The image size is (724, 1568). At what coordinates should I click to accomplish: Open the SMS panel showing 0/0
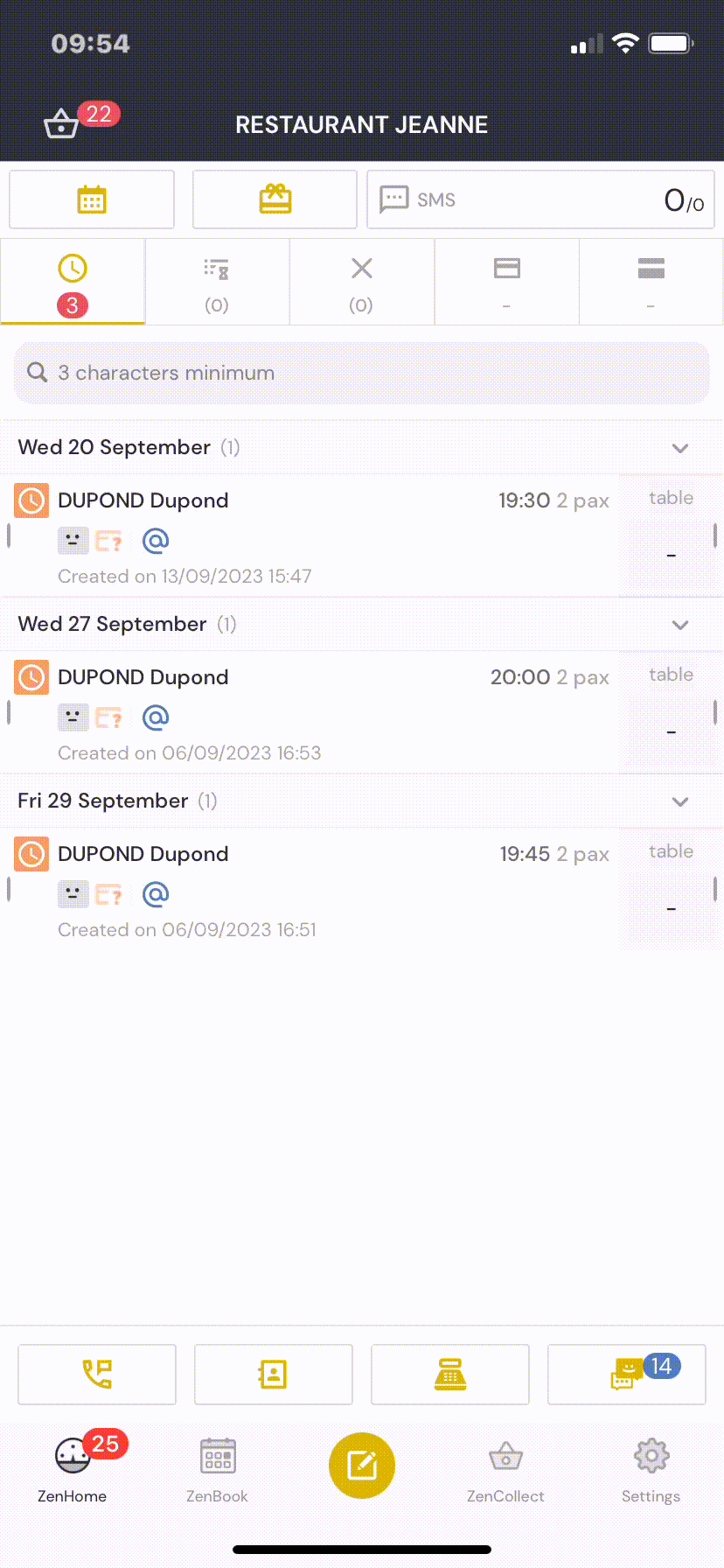point(540,199)
